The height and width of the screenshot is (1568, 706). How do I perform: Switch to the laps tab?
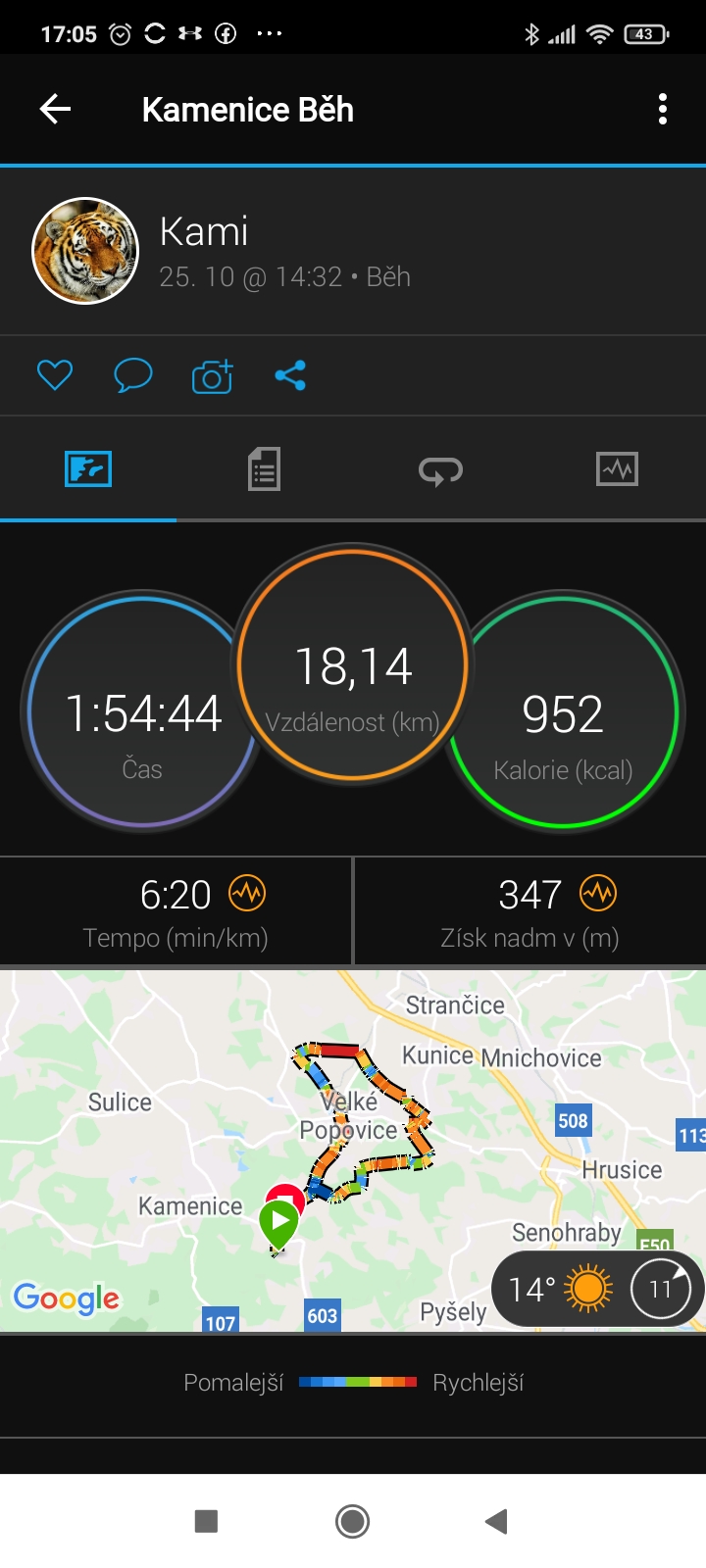[440, 471]
